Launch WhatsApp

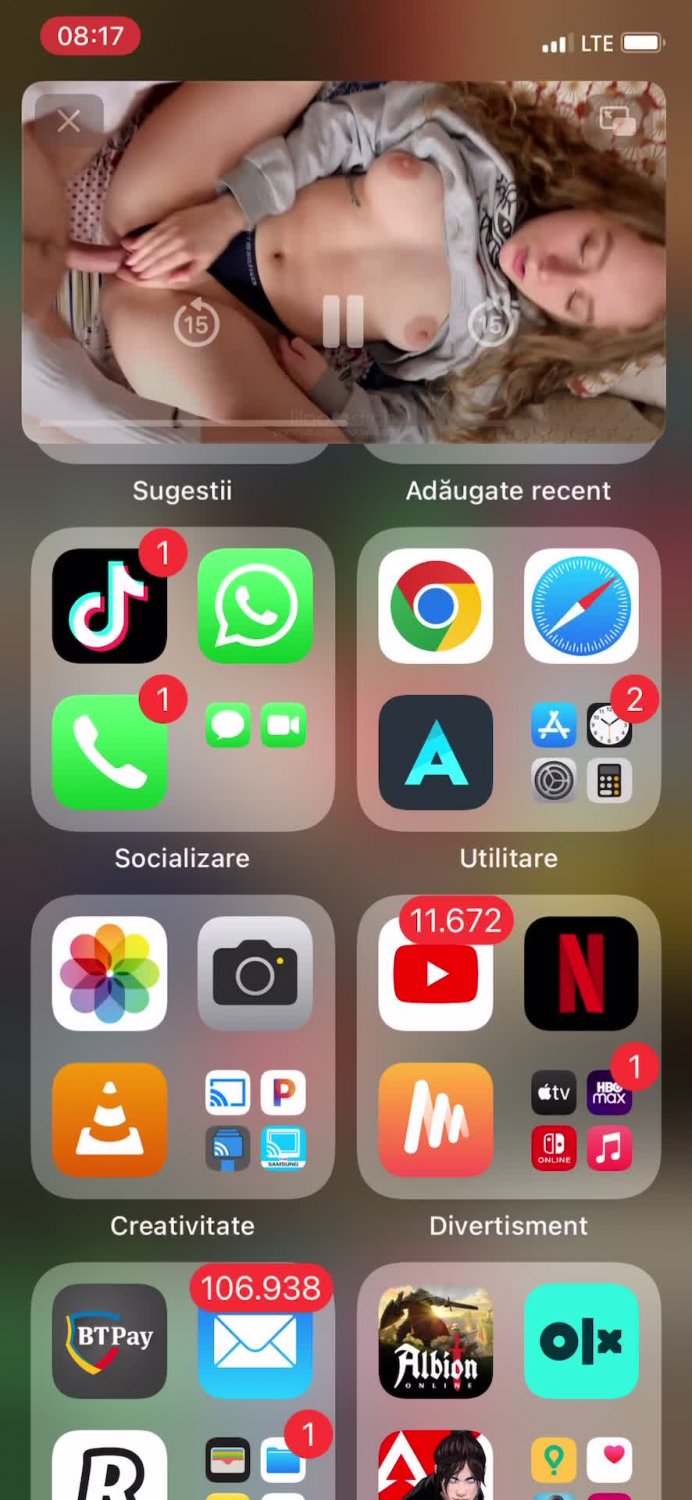click(x=255, y=606)
